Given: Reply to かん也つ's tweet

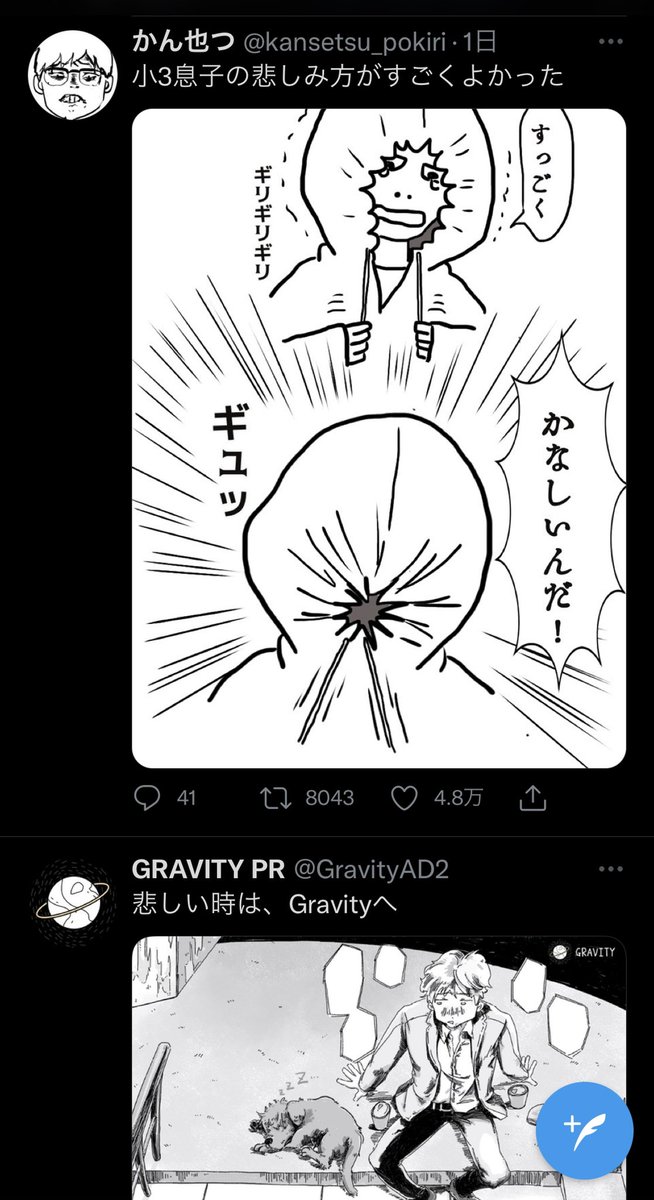Looking at the screenshot, I should pyautogui.click(x=146, y=797).
